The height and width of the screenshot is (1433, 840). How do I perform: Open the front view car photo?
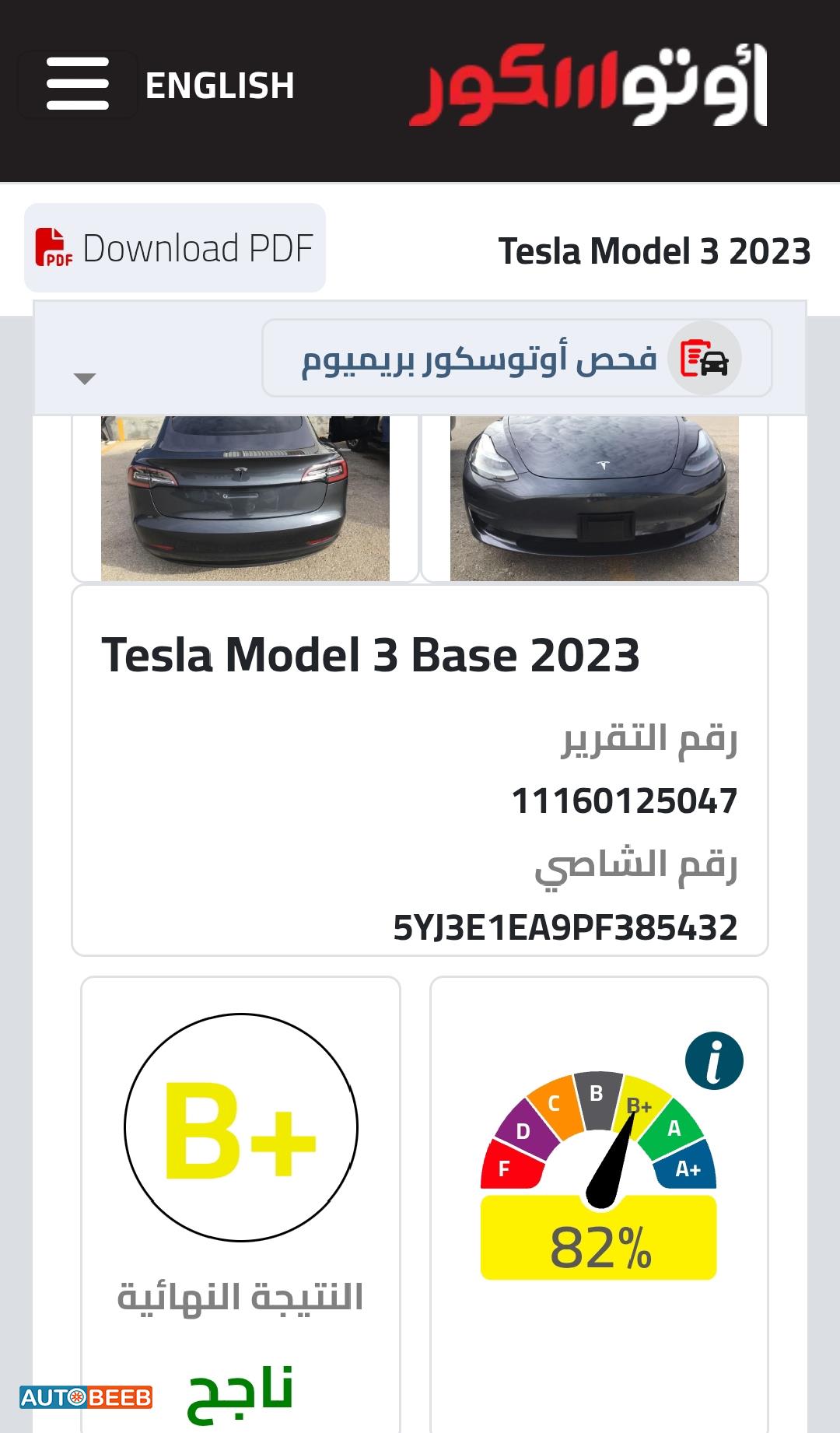(594, 498)
